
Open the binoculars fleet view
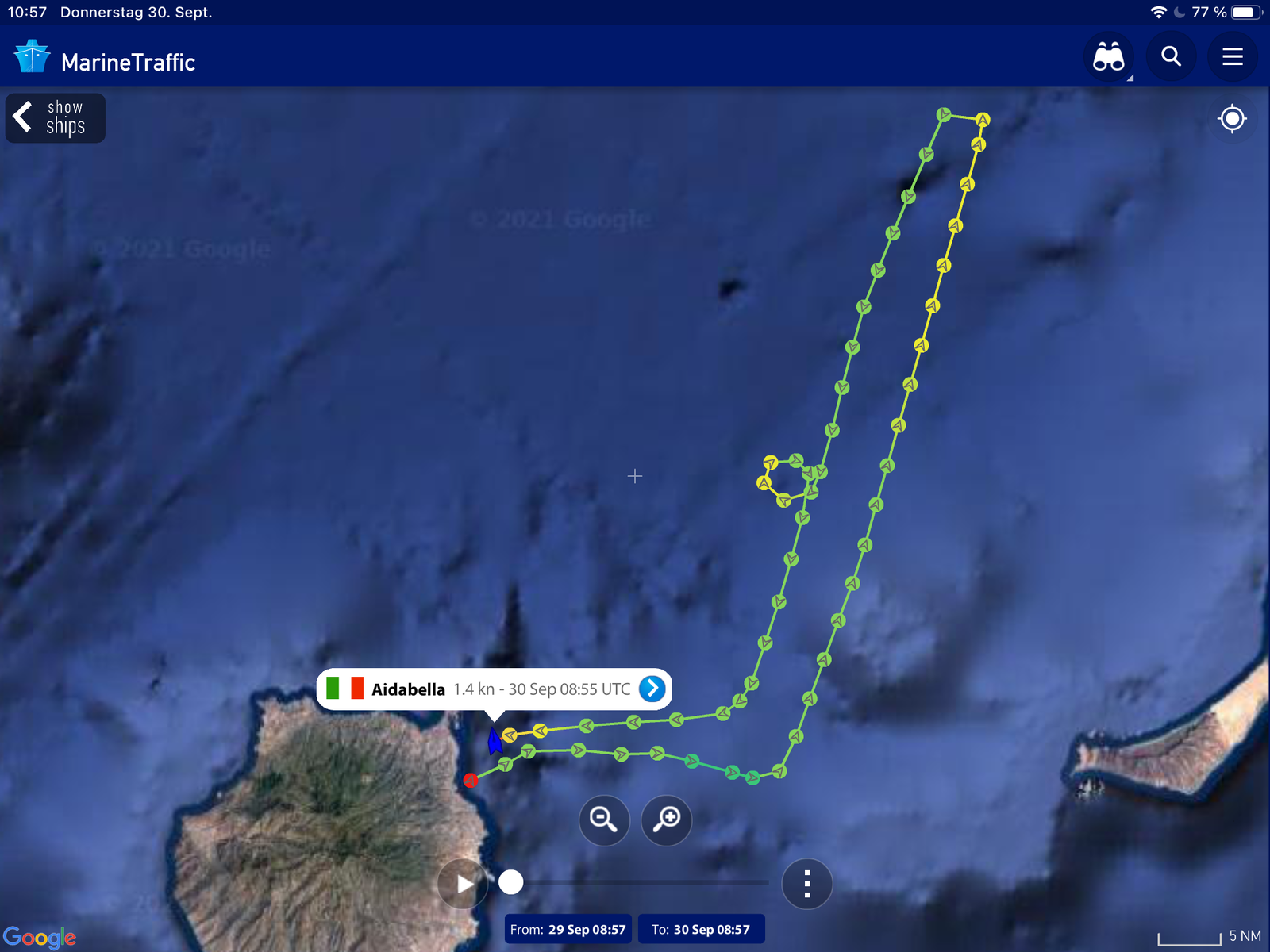(1108, 57)
